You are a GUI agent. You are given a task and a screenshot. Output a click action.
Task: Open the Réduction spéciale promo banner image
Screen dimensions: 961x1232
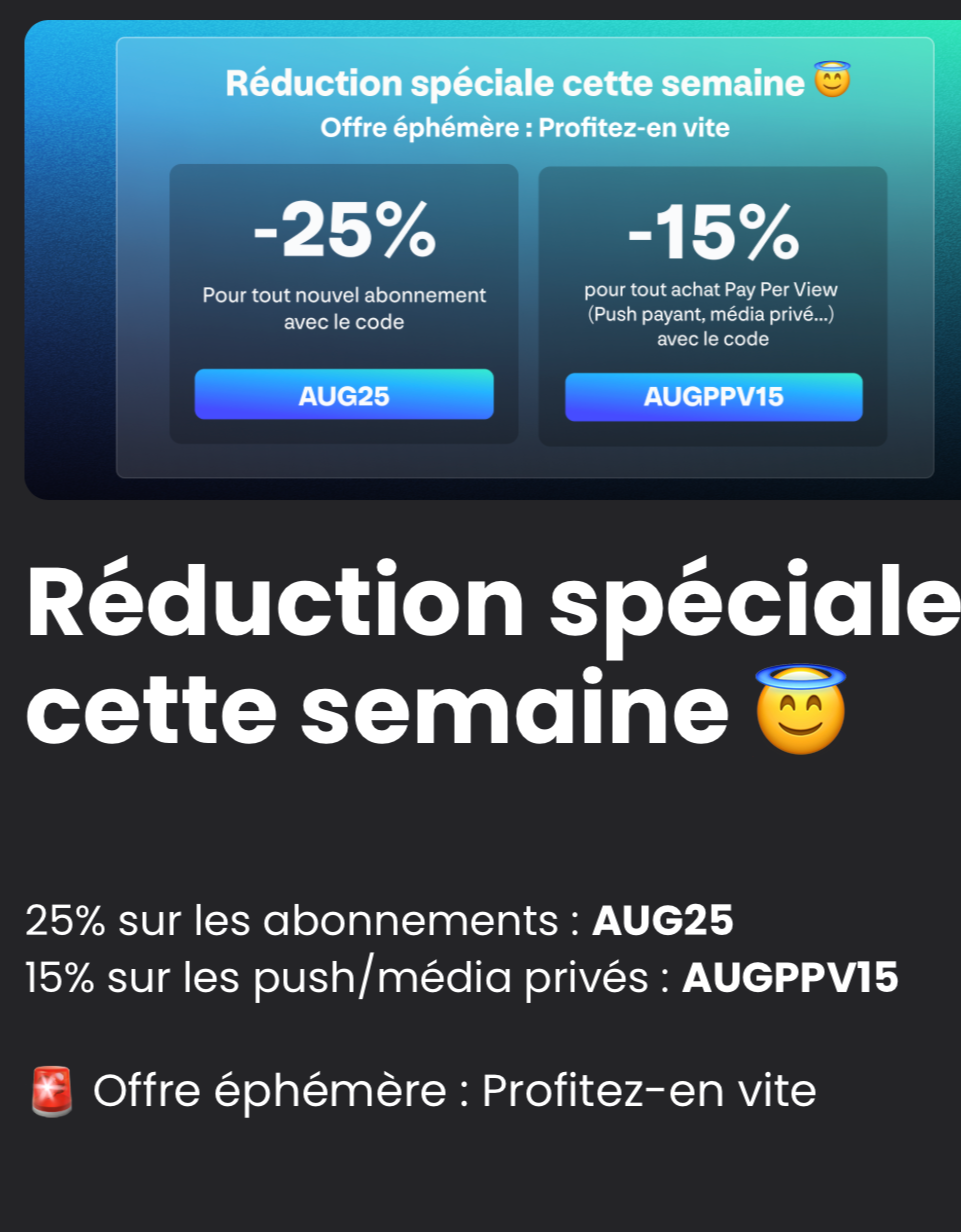(x=492, y=259)
